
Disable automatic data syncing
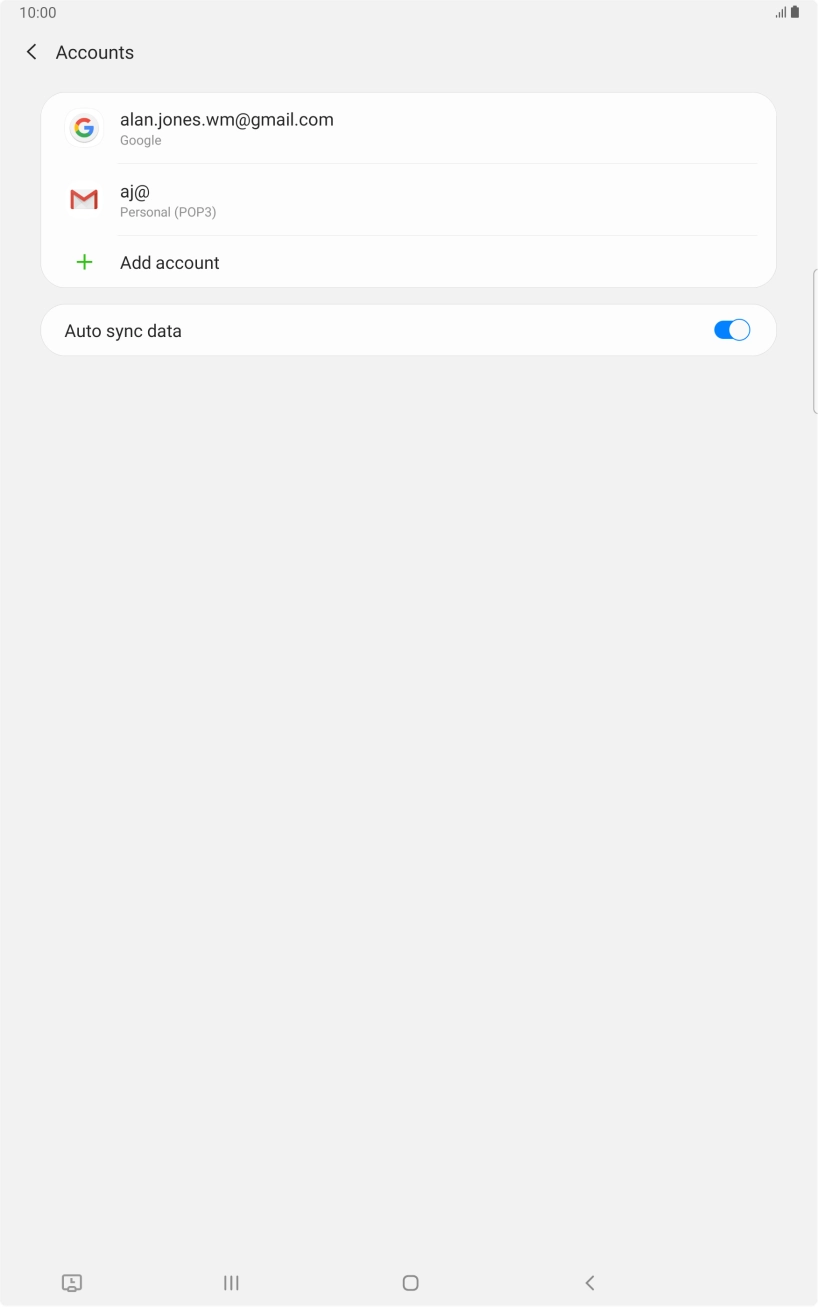point(732,329)
